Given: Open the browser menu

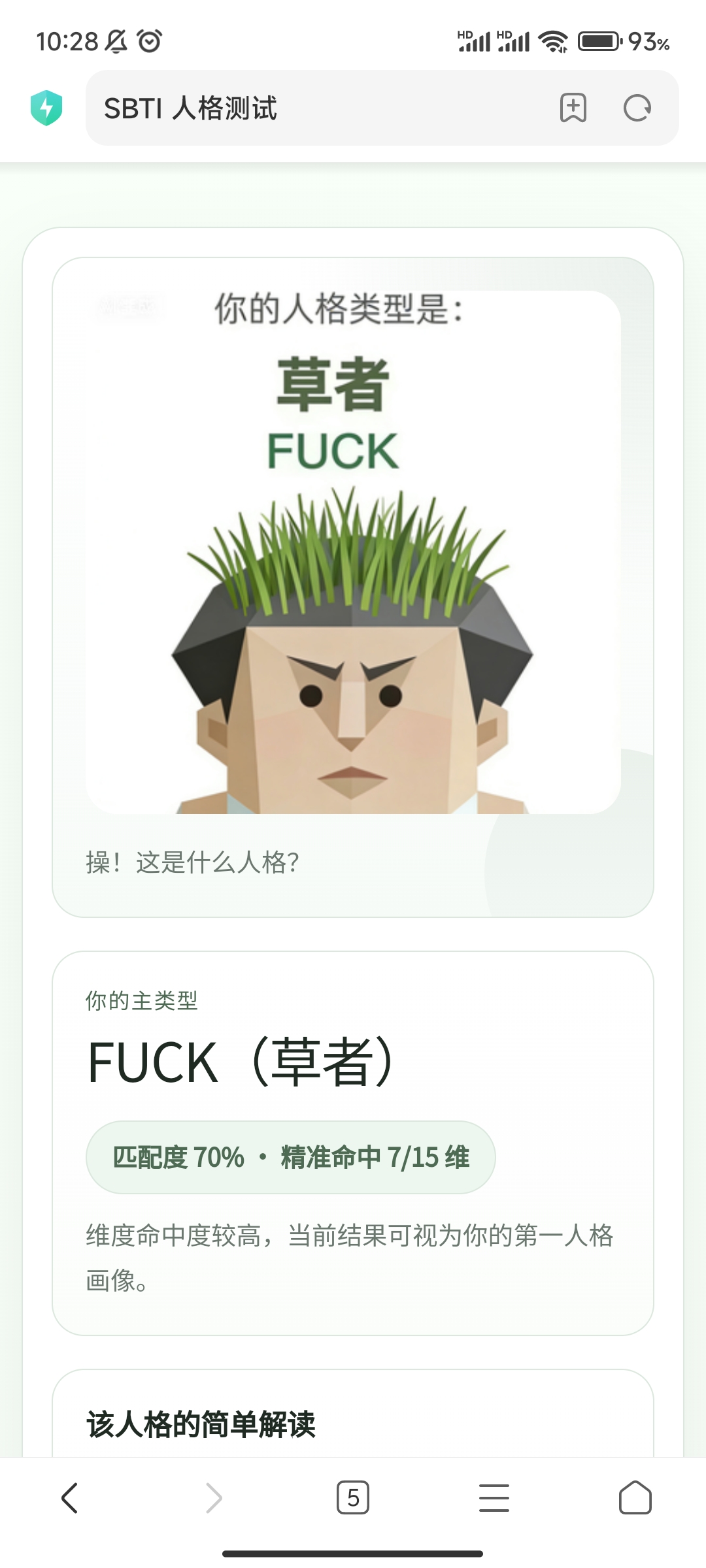Looking at the screenshot, I should point(494,1497).
